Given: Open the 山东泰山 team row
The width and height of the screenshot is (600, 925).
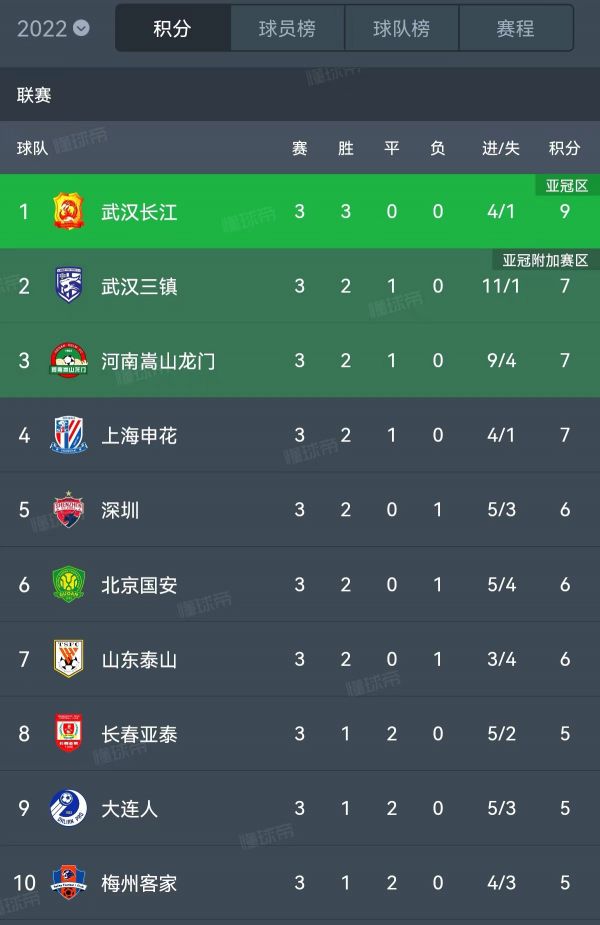Looking at the screenshot, I should 139,660.
